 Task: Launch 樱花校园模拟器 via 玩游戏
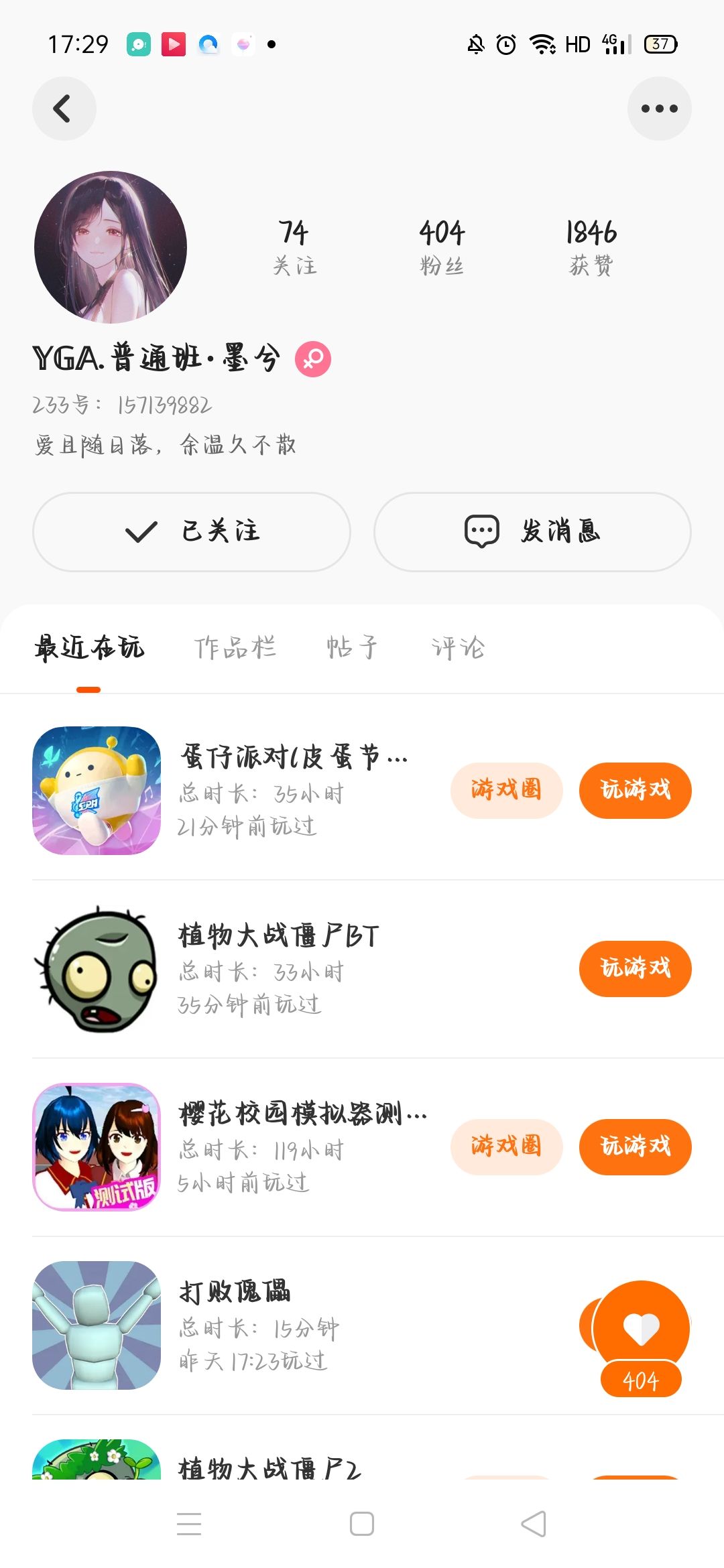pos(635,1147)
